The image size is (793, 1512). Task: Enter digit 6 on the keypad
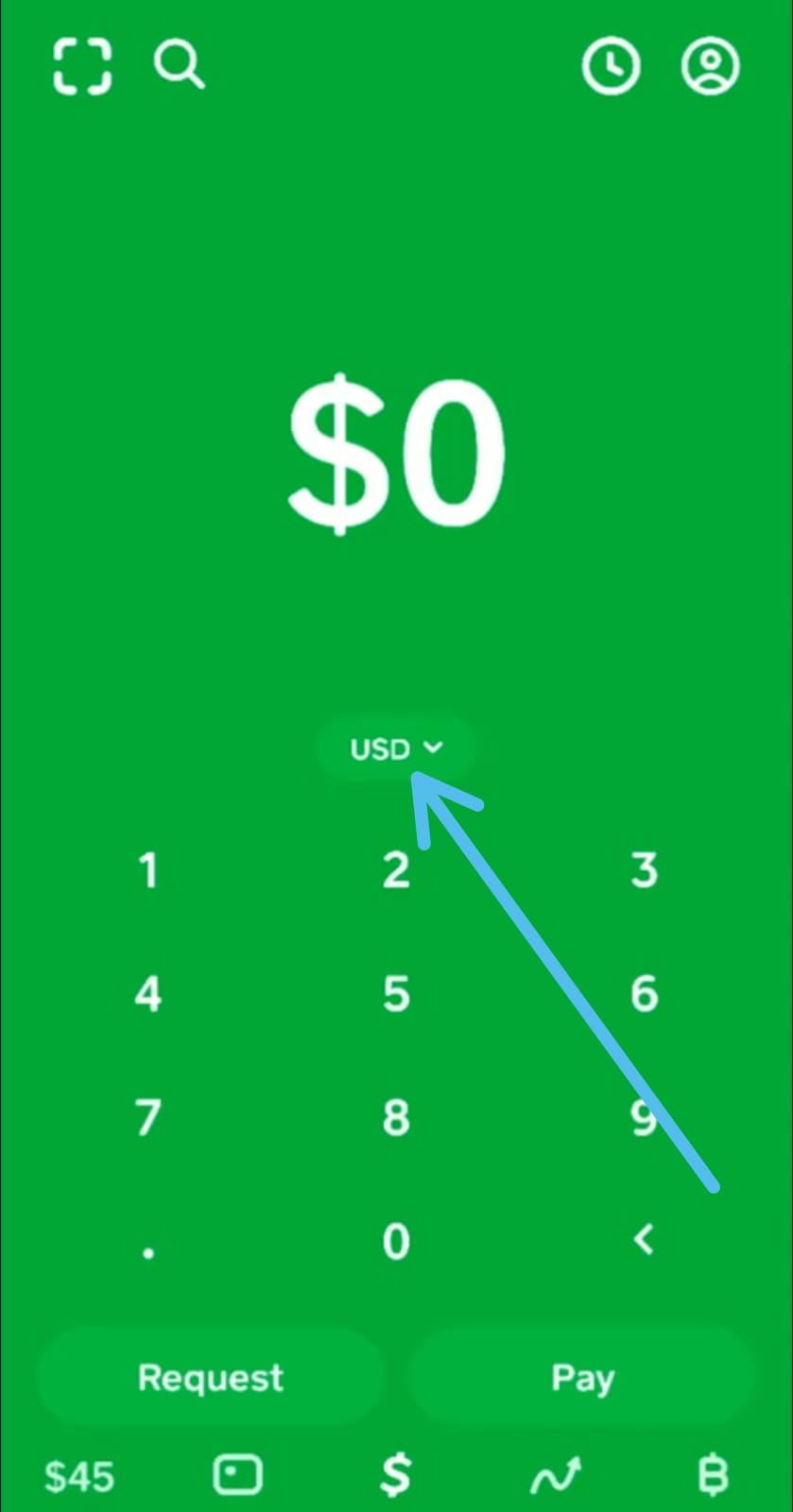click(644, 994)
